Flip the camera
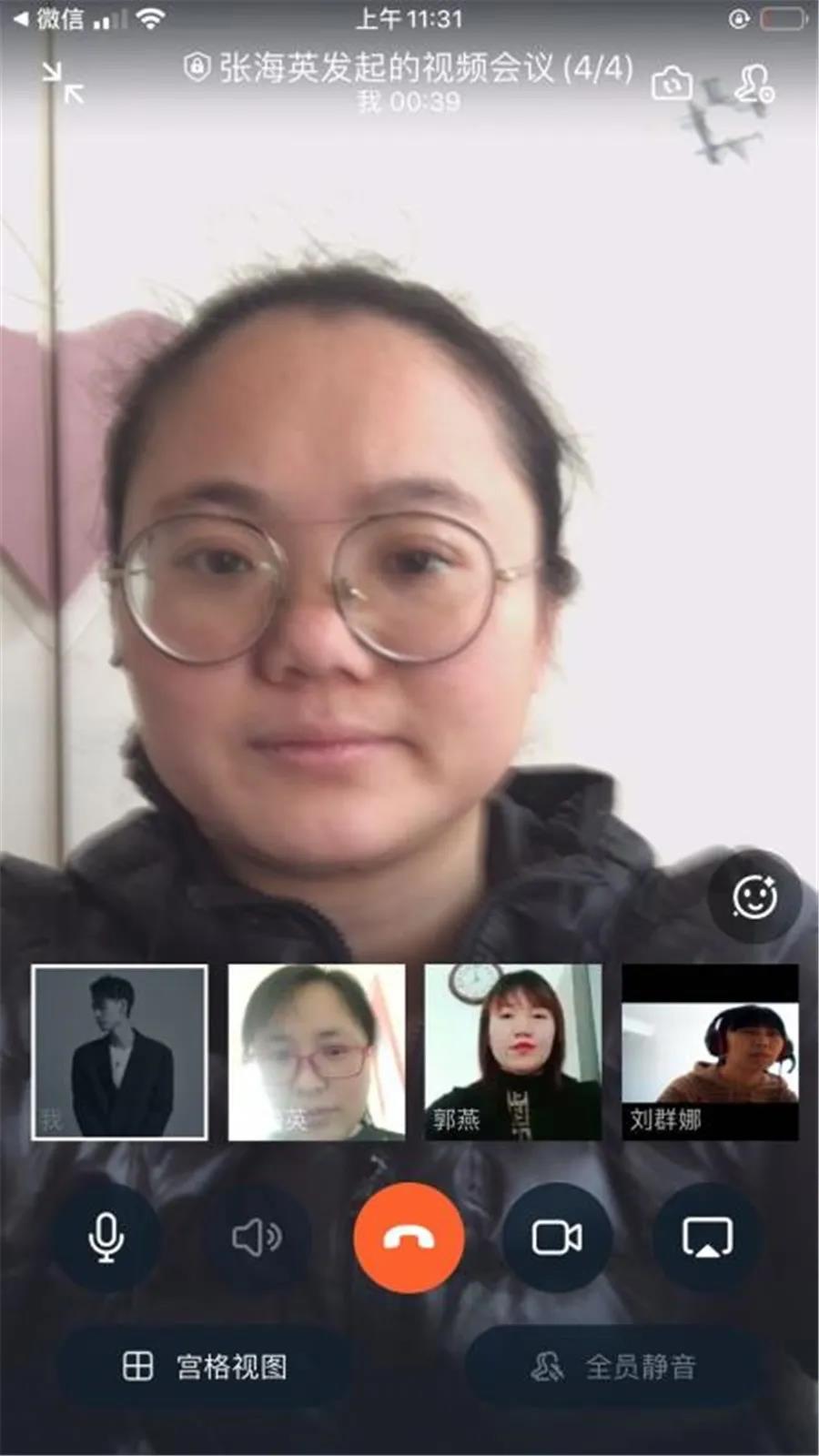This screenshot has width=819, height=1456. (672, 84)
